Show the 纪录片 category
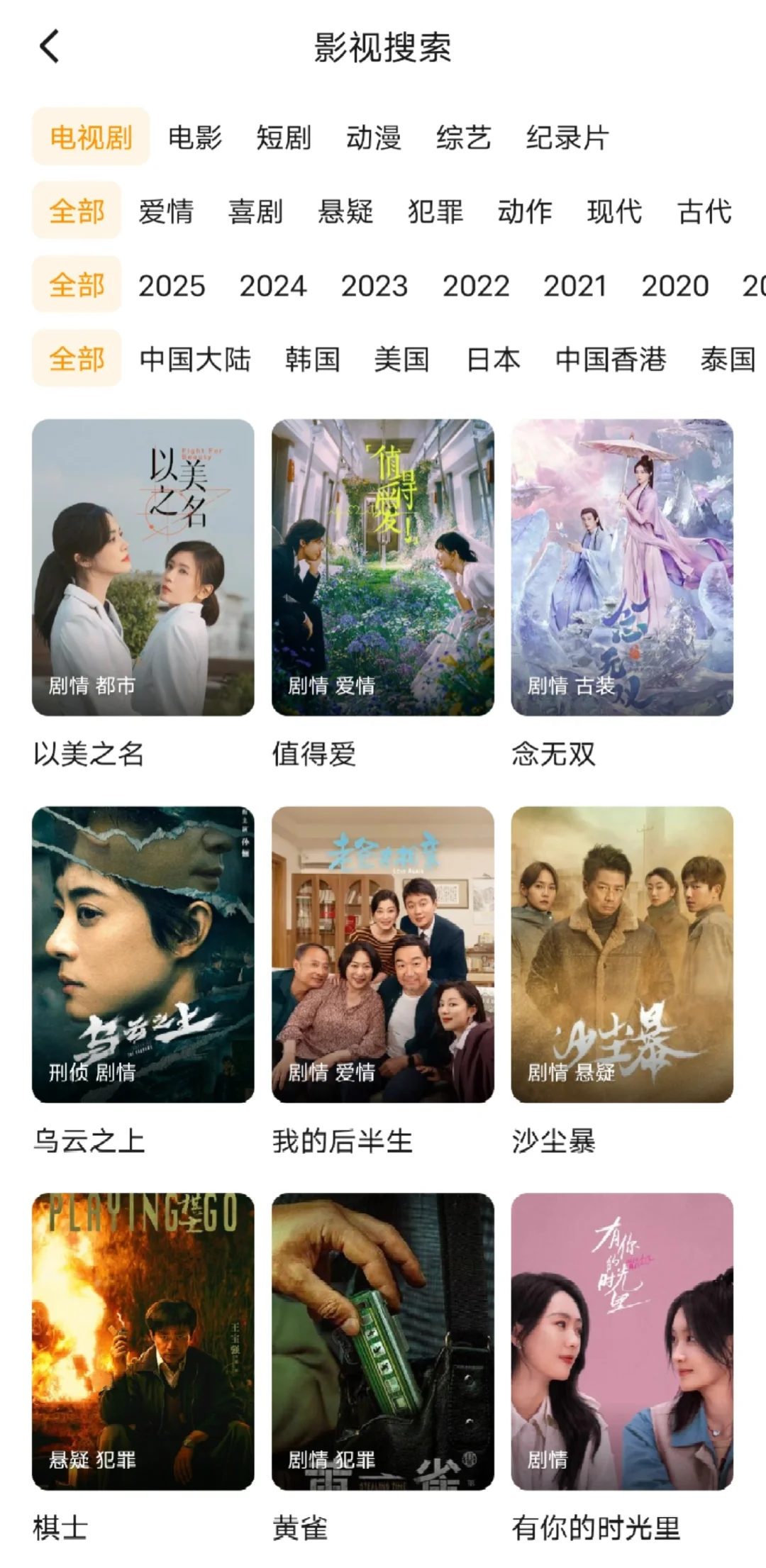This screenshot has height=1568, width=766. click(567, 138)
